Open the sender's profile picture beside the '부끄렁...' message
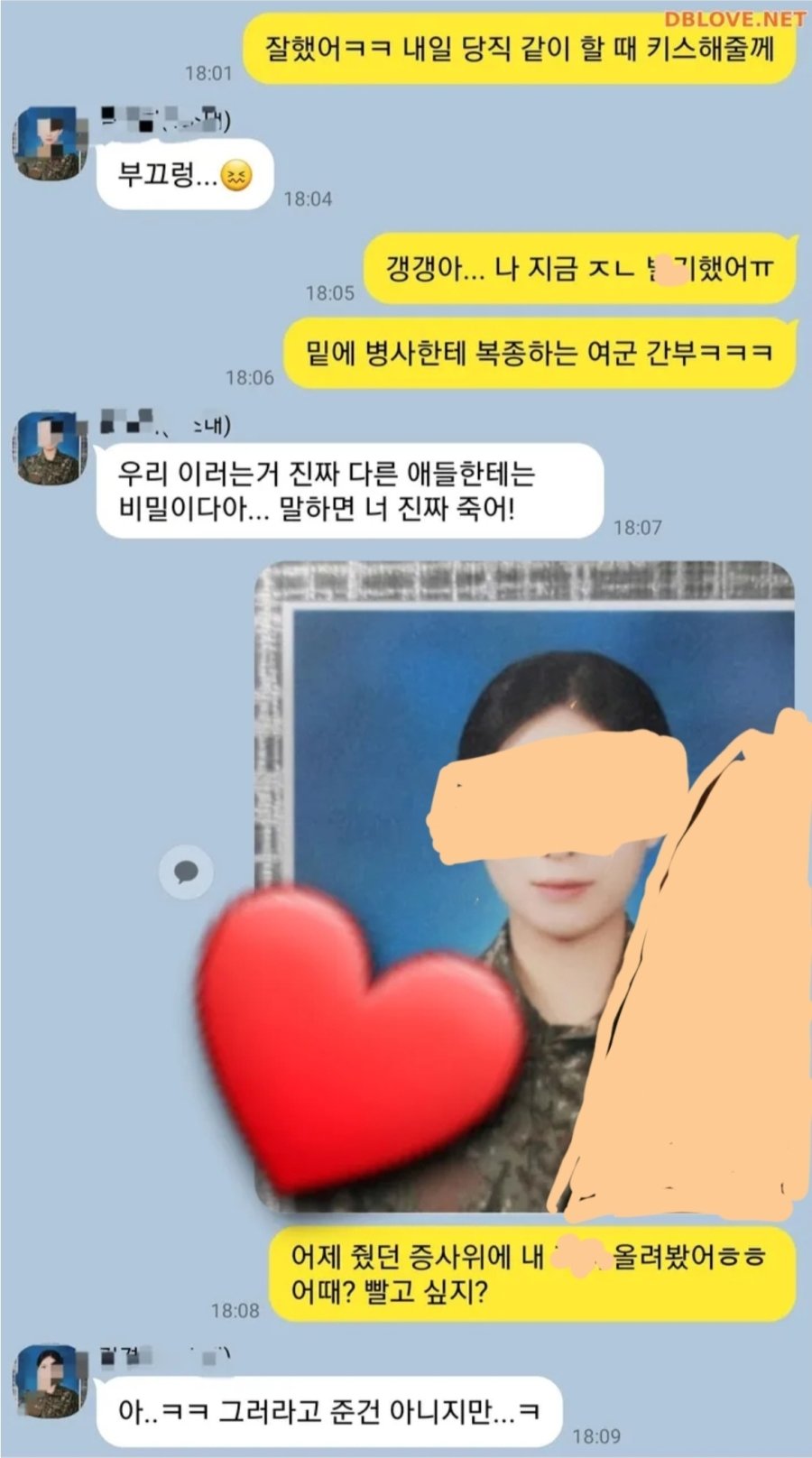The width and height of the screenshot is (812, 1458). coord(49,143)
